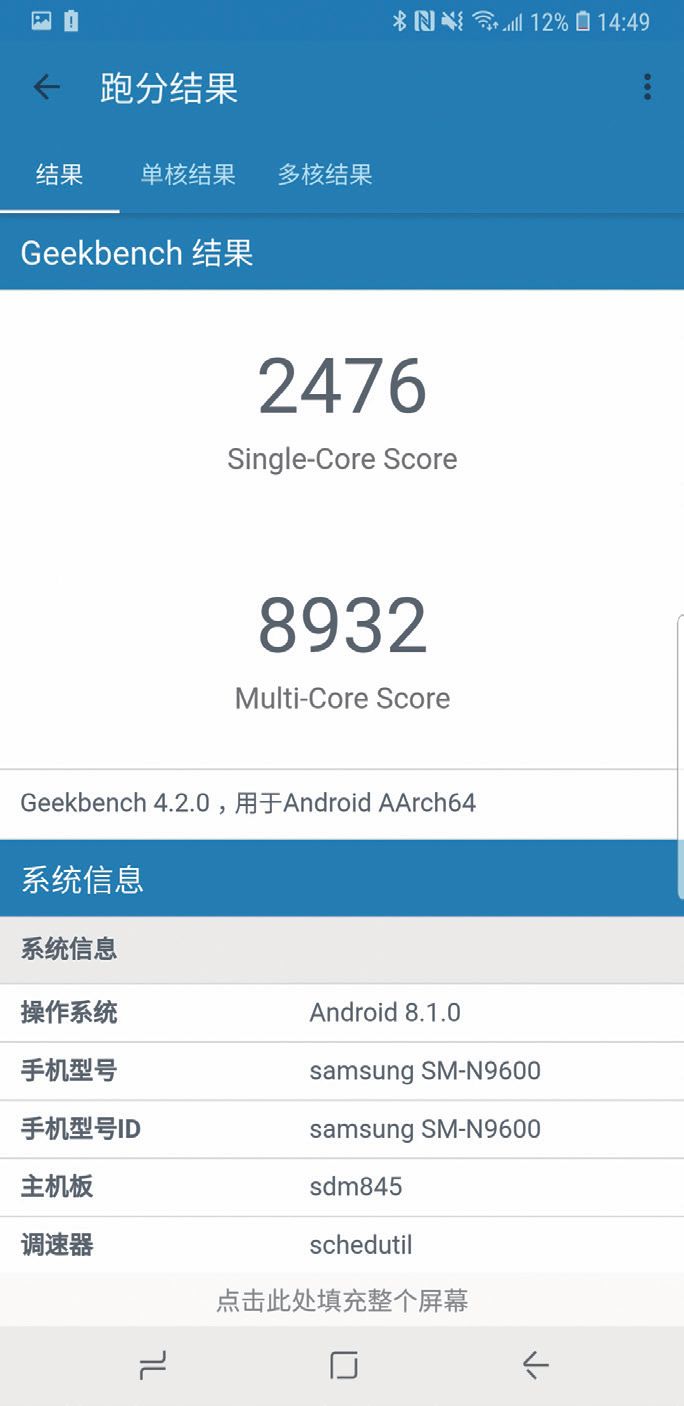Switch to the 结果 tab
This screenshot has width=684, height=1406.
[59, 175]
